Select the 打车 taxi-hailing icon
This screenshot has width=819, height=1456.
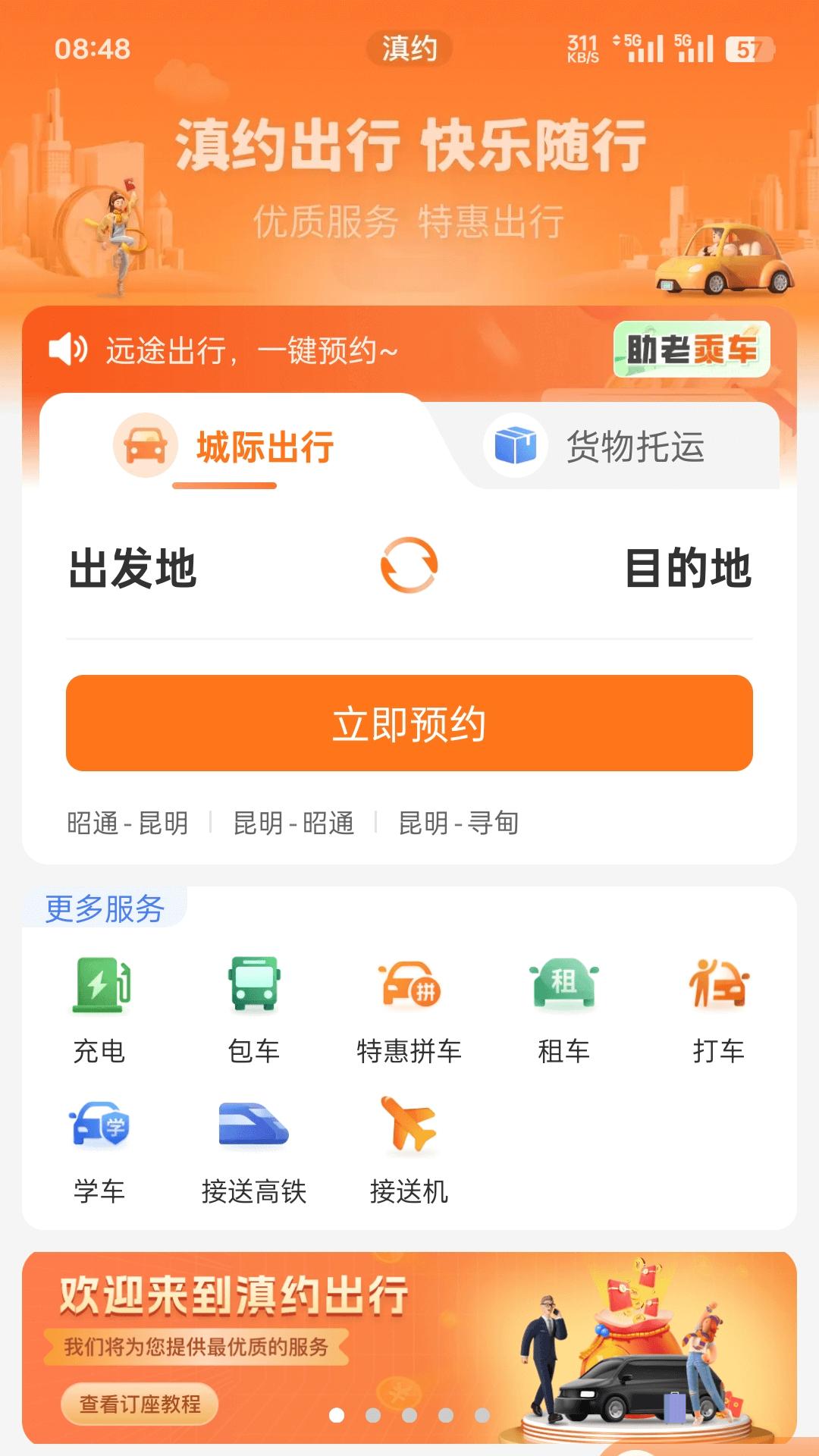(x=717, y=1001)
